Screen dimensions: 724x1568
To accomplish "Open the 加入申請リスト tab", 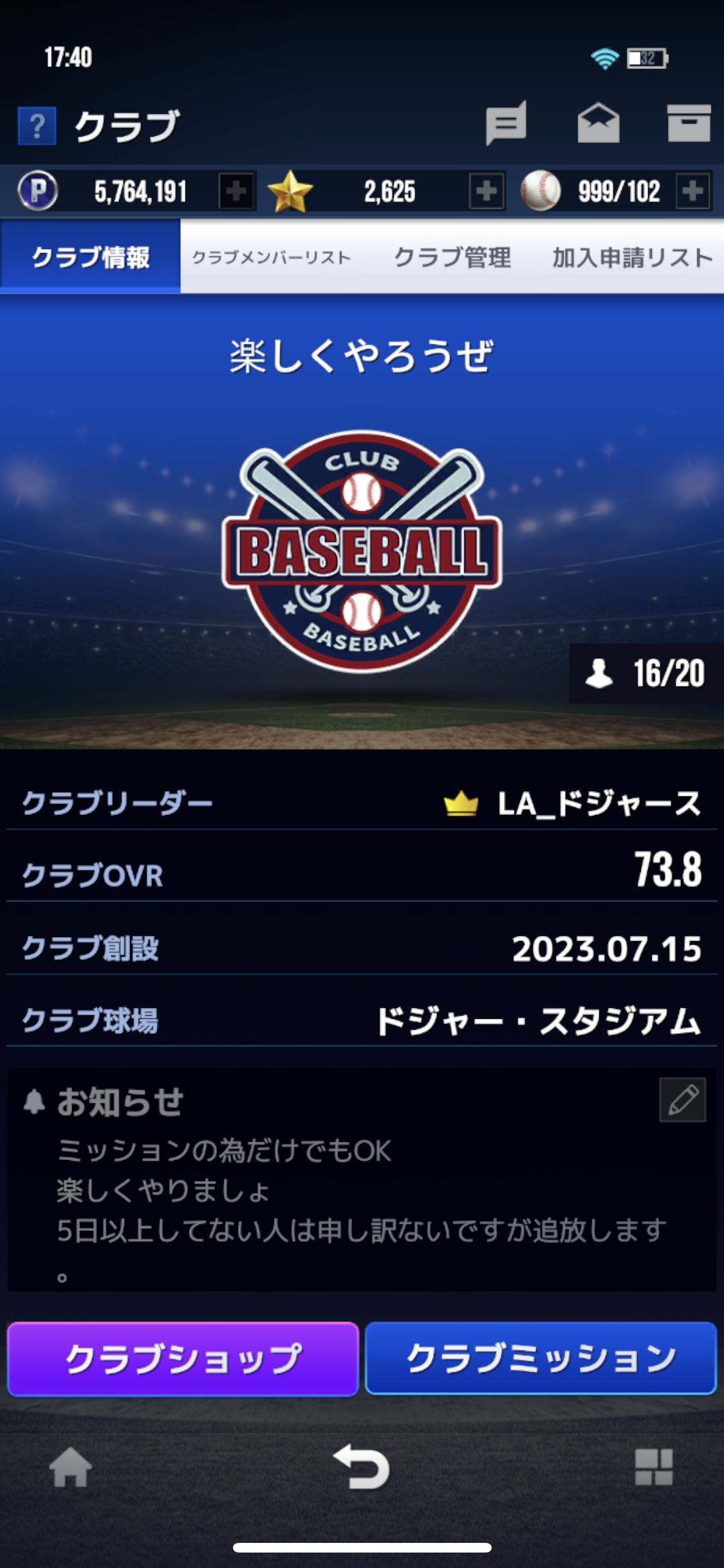I will 632,257.
